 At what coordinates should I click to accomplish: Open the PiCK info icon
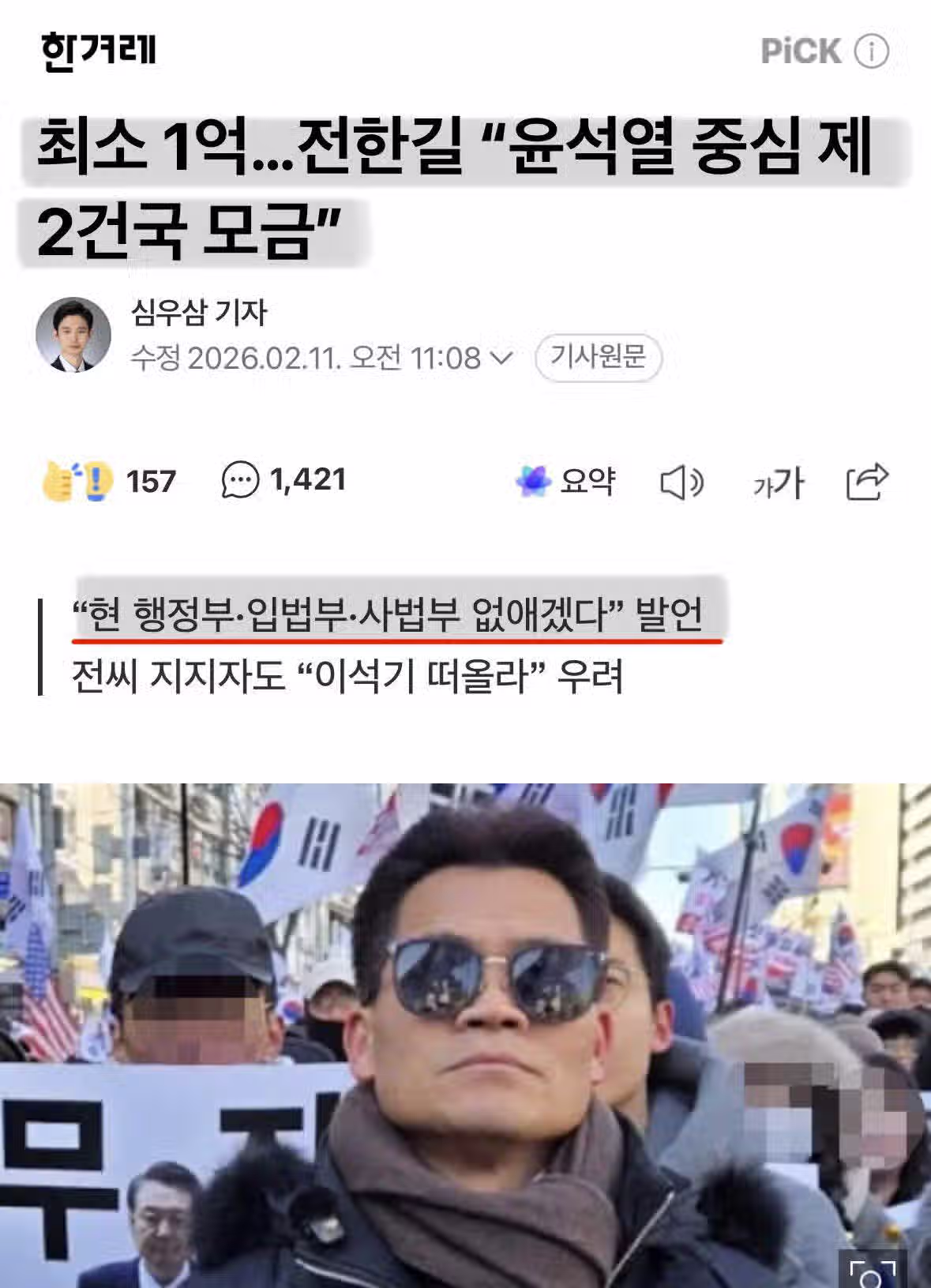pyautogui.click(x=871, y=52)
